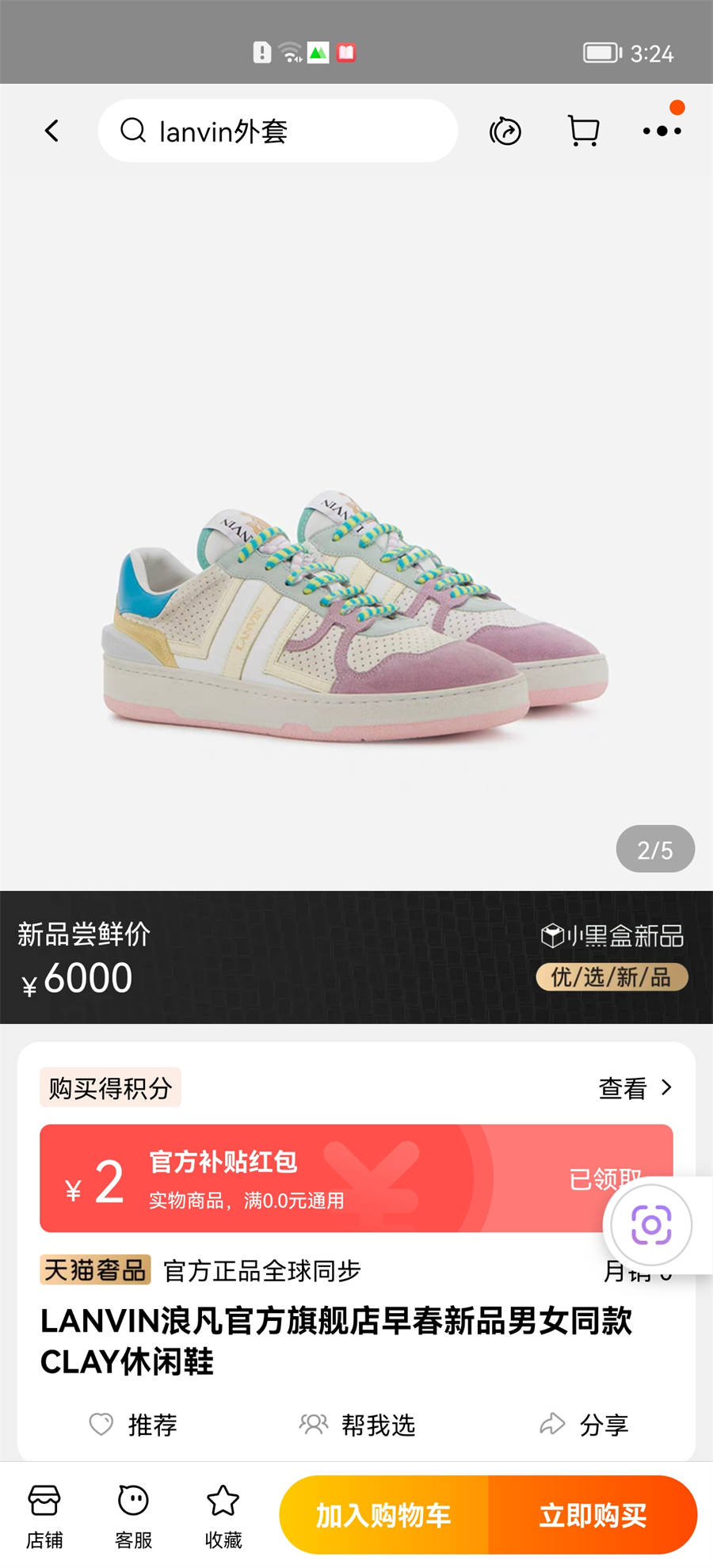Tap the search box with lanvin外套
The width and height of the screenshot is (713, 1568).
pos(277,131)
